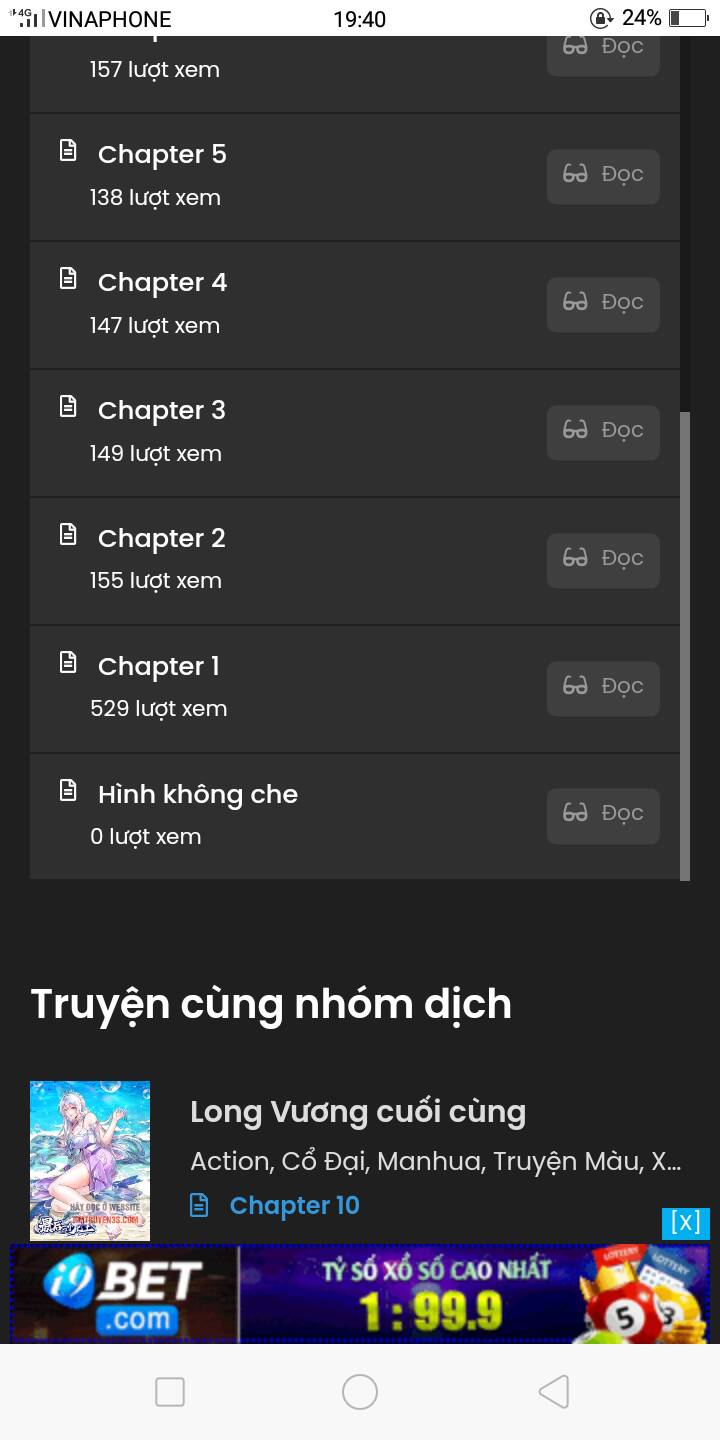Viewport: 720px width, 1440px height.
Task: Read Chapter 3 via its Đọc button
Action: [x=602, y=432]
